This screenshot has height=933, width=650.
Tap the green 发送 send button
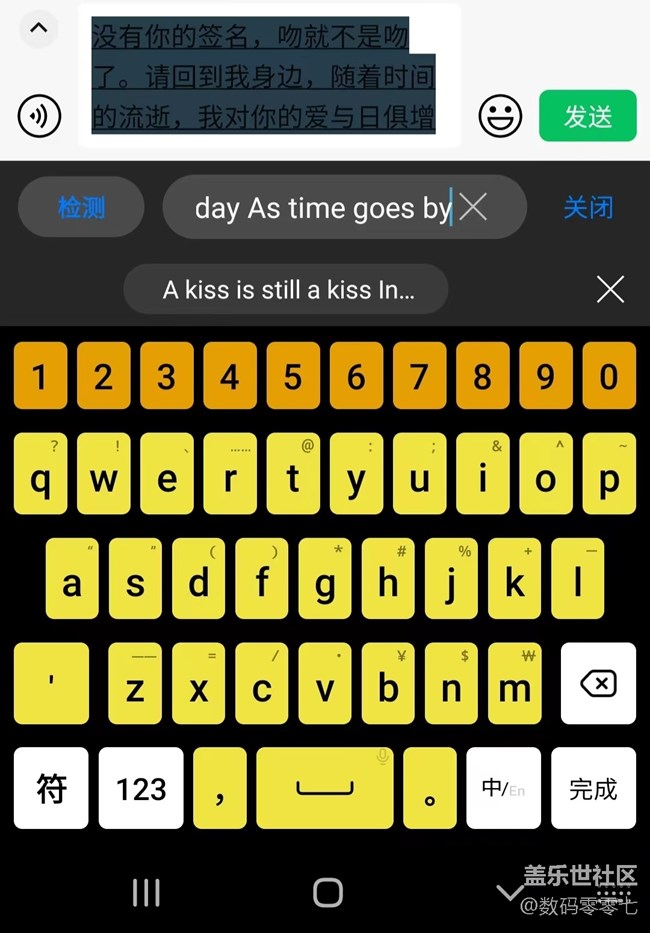pyautogui.click(x=588, y=116)
